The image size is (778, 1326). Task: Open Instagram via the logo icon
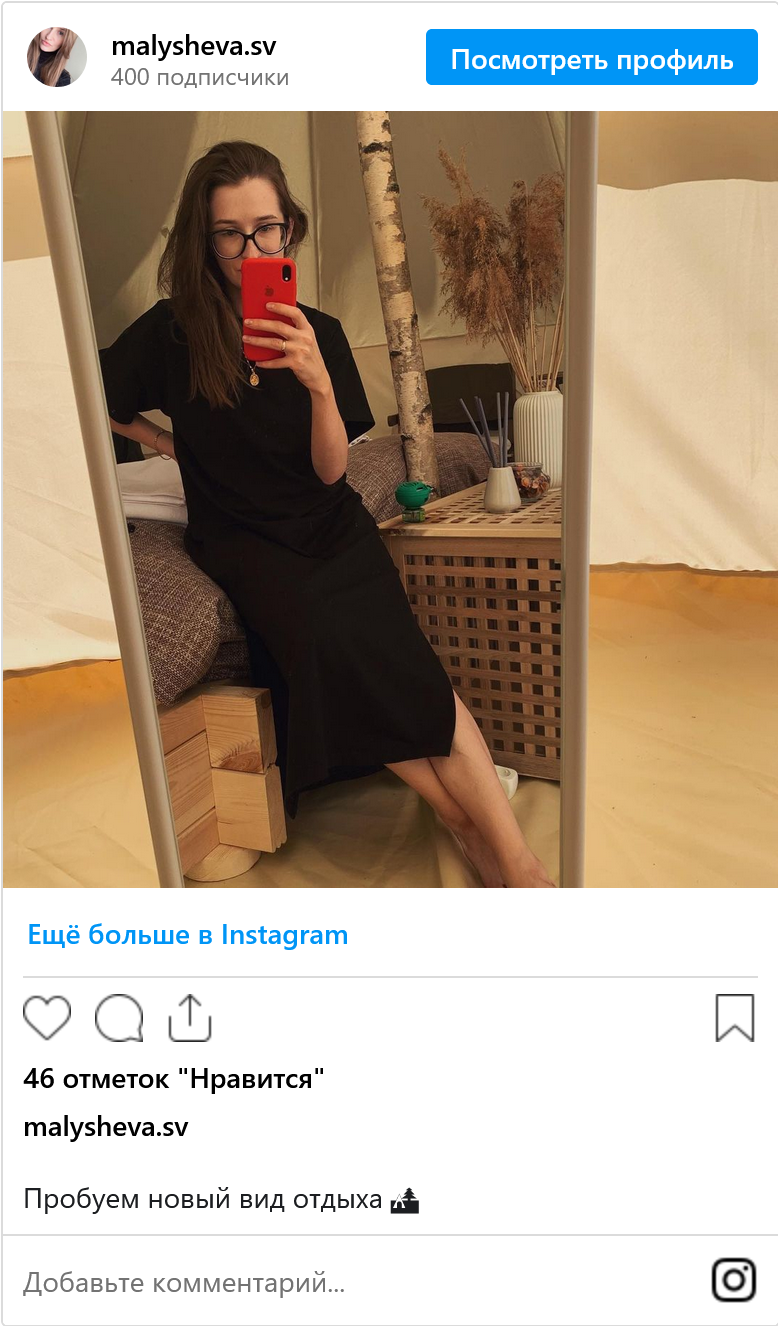[733, 1281]
